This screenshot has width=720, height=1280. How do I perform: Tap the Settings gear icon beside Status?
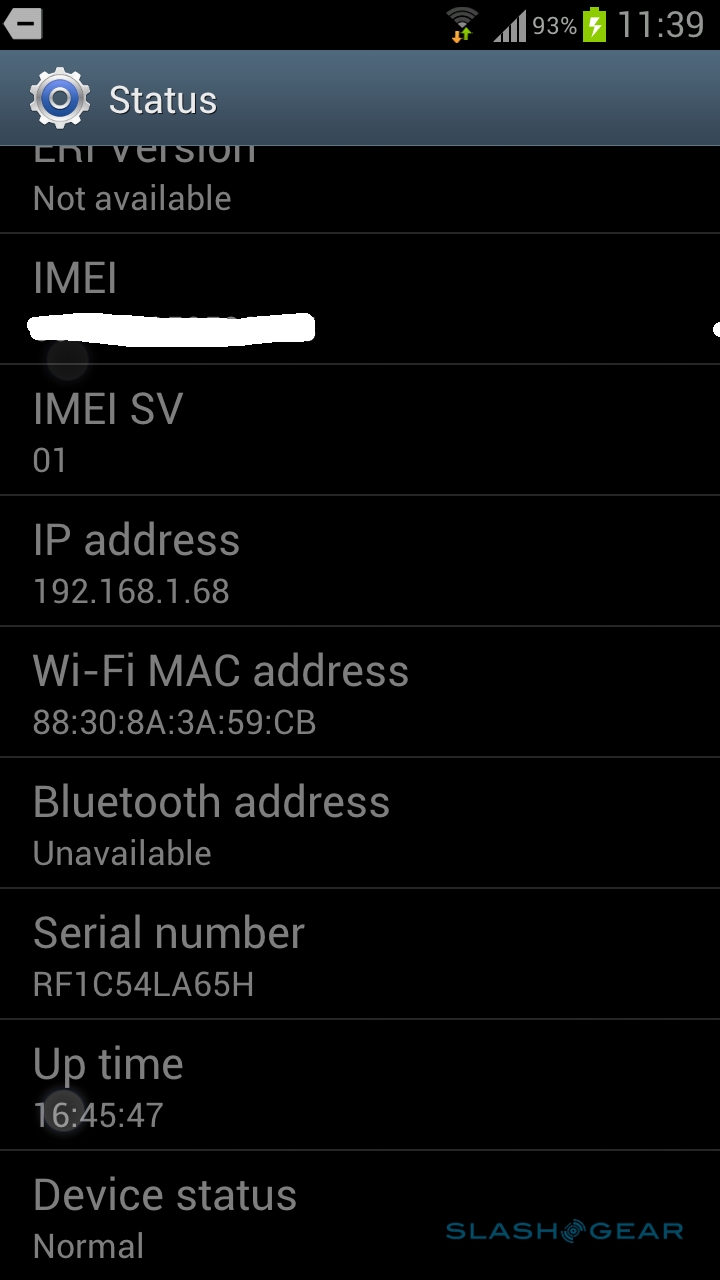tap(60, 99)
